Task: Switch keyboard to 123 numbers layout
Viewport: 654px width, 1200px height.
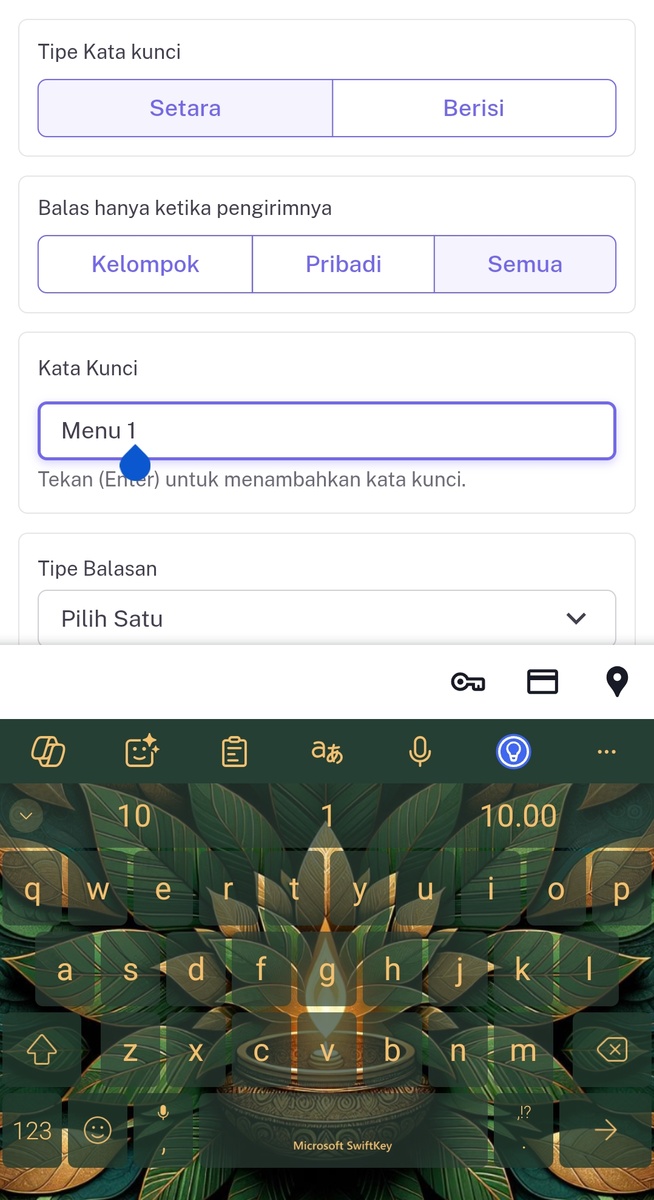Action: (33, 1131)
